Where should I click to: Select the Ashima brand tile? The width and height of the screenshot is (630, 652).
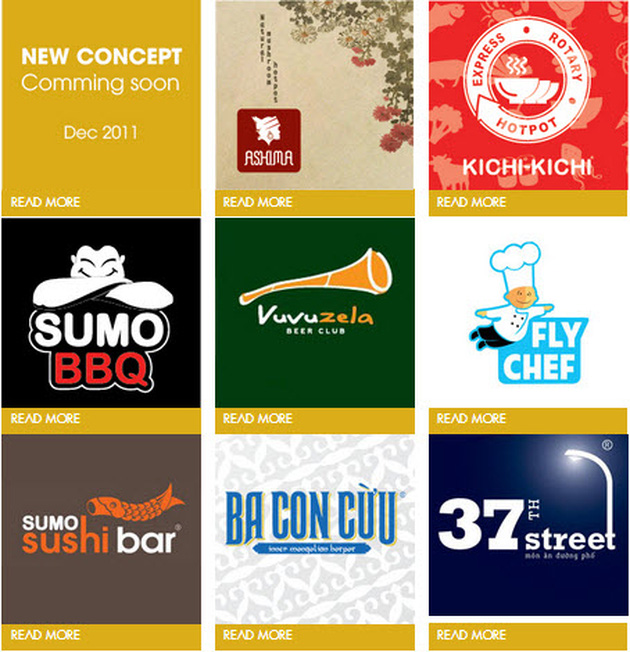315,95
